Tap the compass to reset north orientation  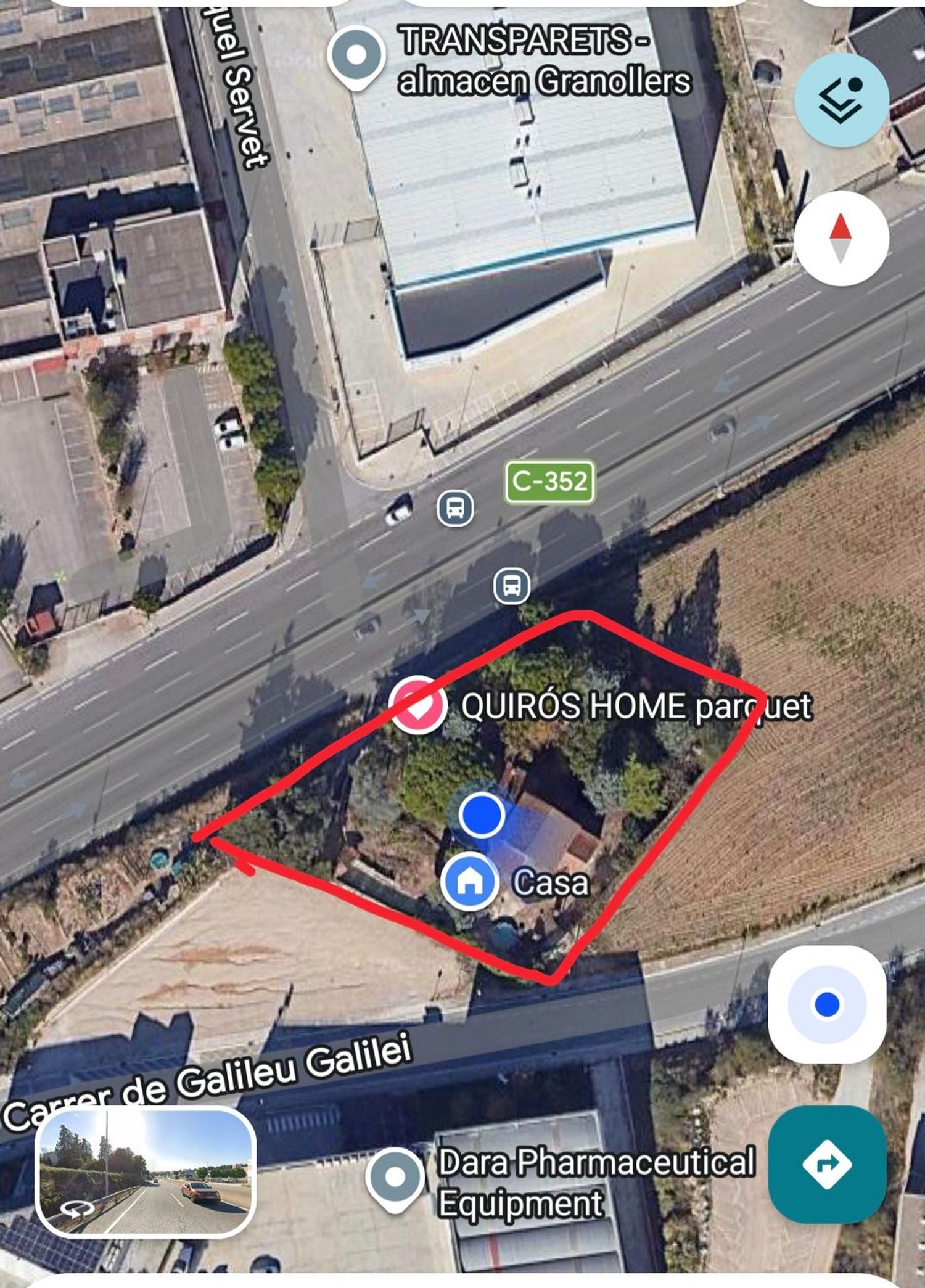[841, 240]
